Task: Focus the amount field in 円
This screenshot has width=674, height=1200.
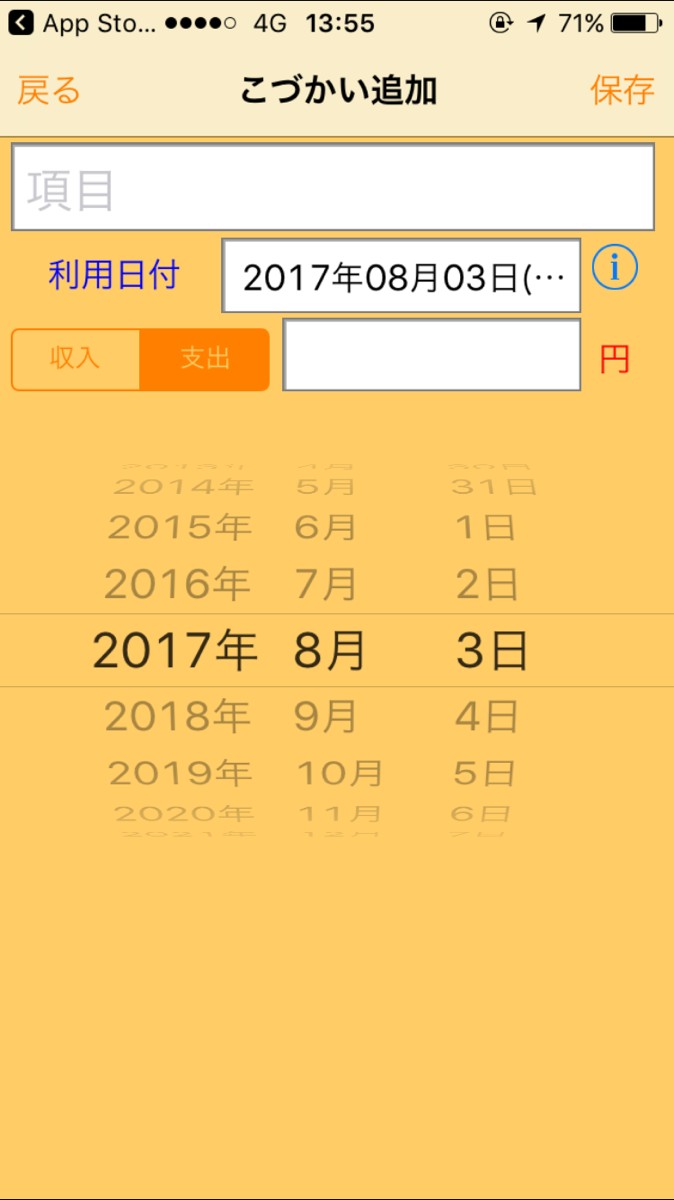Action: tap(432, 355)
